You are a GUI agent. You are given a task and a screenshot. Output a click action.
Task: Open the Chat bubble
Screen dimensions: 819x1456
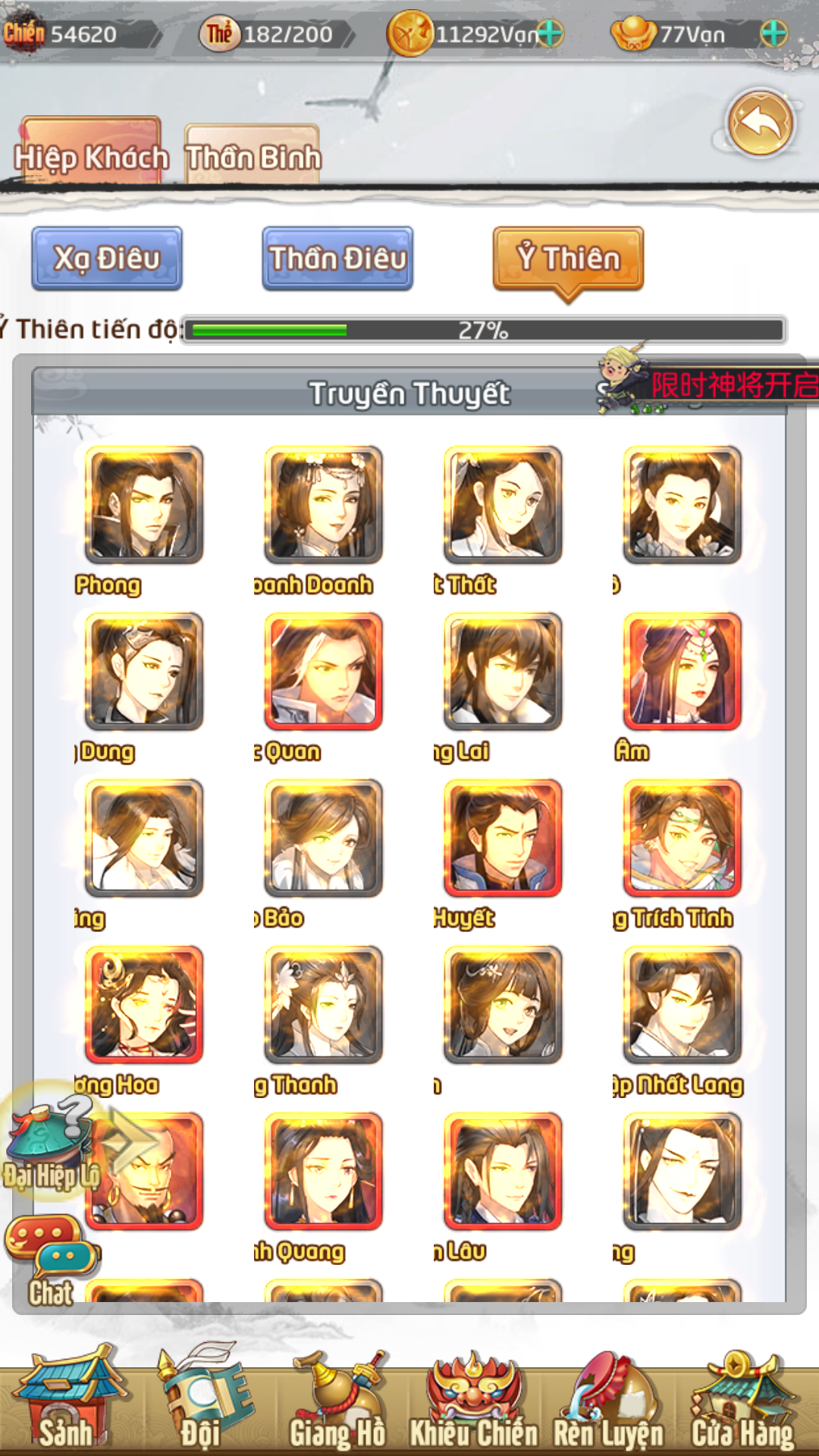tap(51, 1260)
